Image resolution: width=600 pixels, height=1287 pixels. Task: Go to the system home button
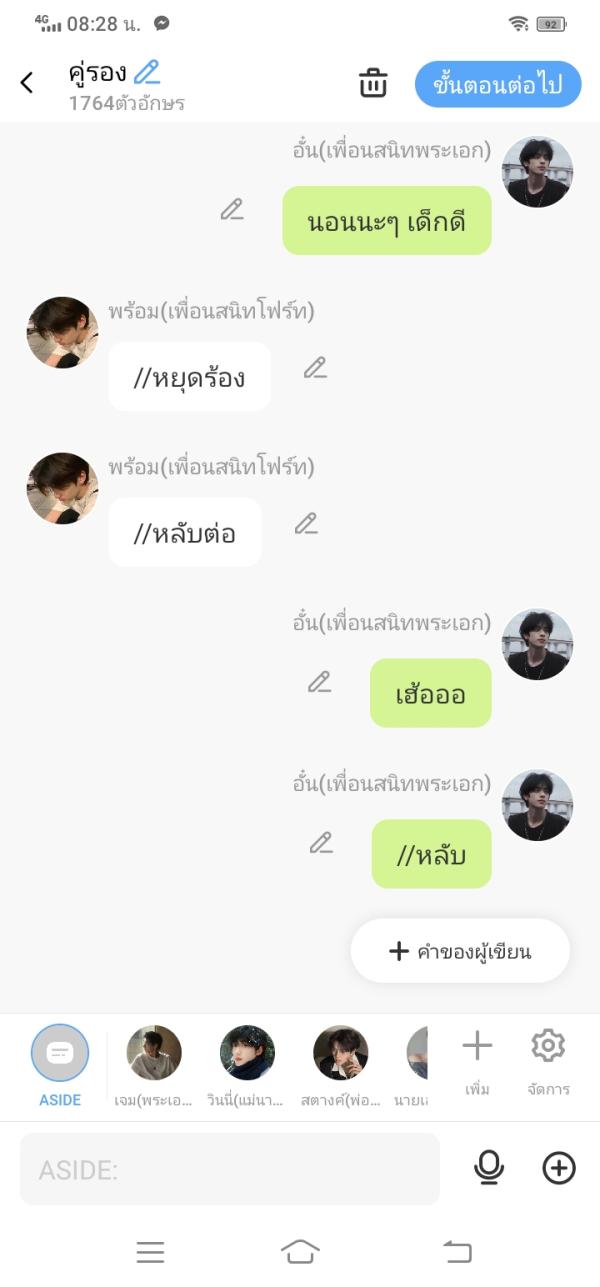point(300,1251)
